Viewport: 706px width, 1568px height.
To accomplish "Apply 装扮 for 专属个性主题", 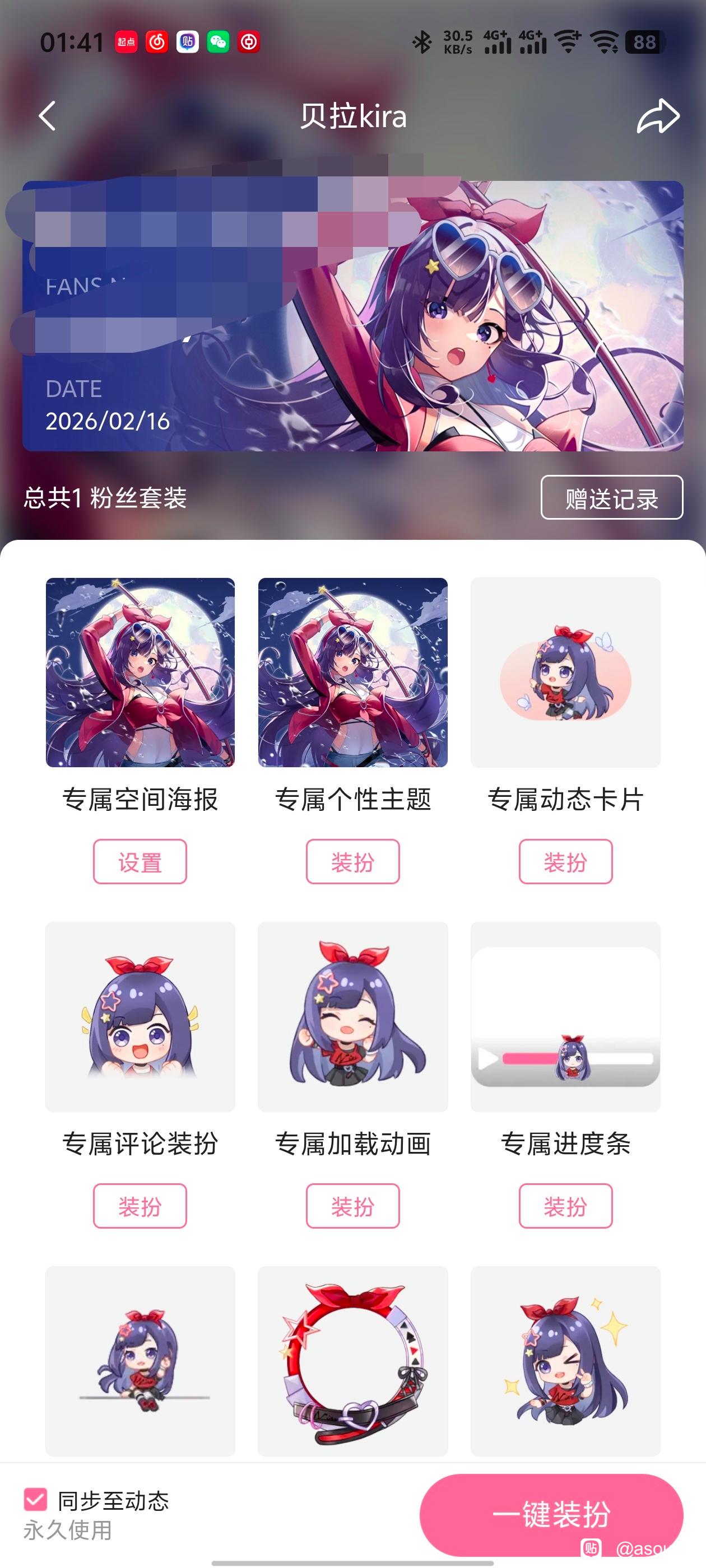I will 352,861.
